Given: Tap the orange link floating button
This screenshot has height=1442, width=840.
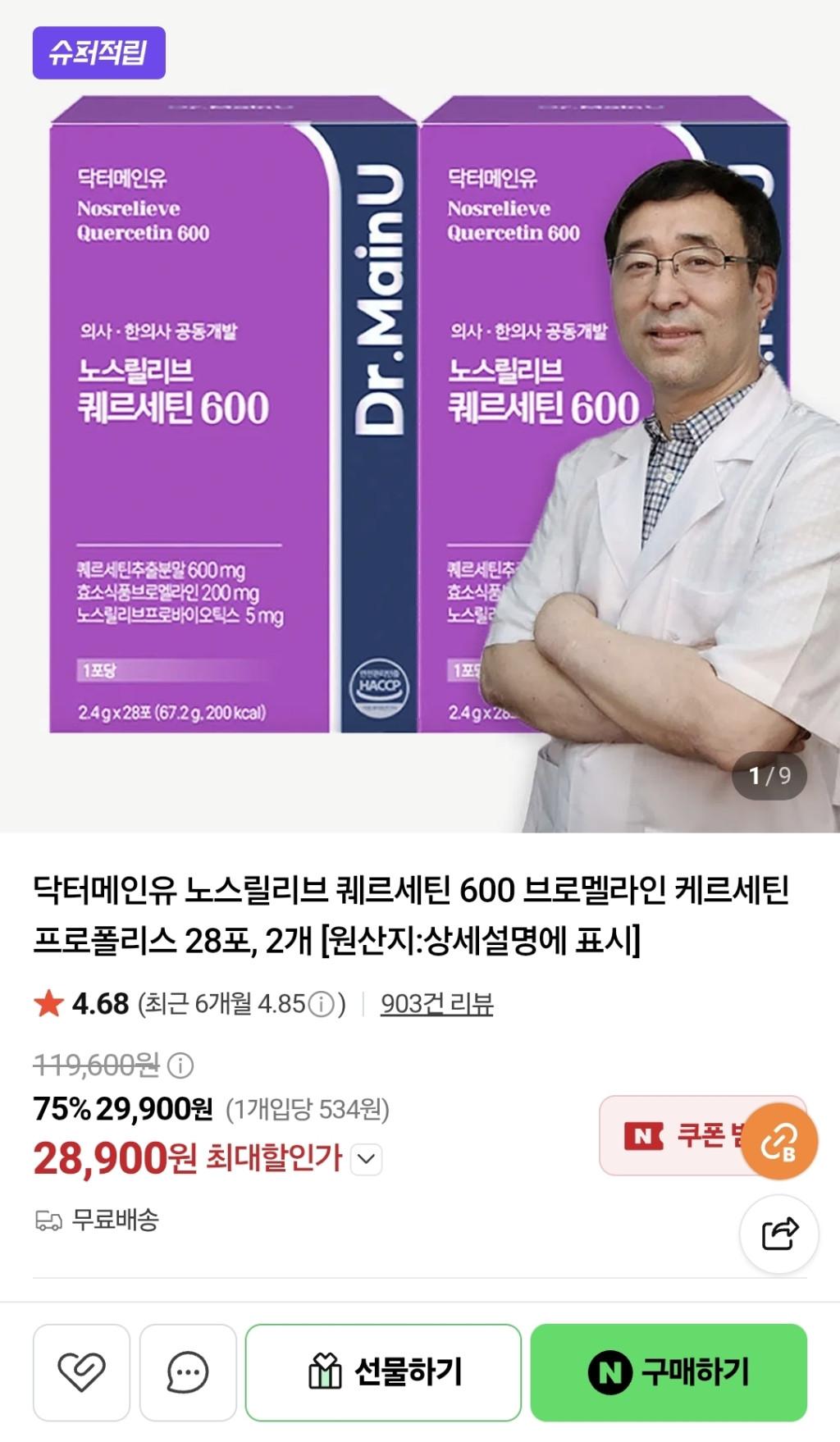Looking at the screenshot, I should point(779,1142).
